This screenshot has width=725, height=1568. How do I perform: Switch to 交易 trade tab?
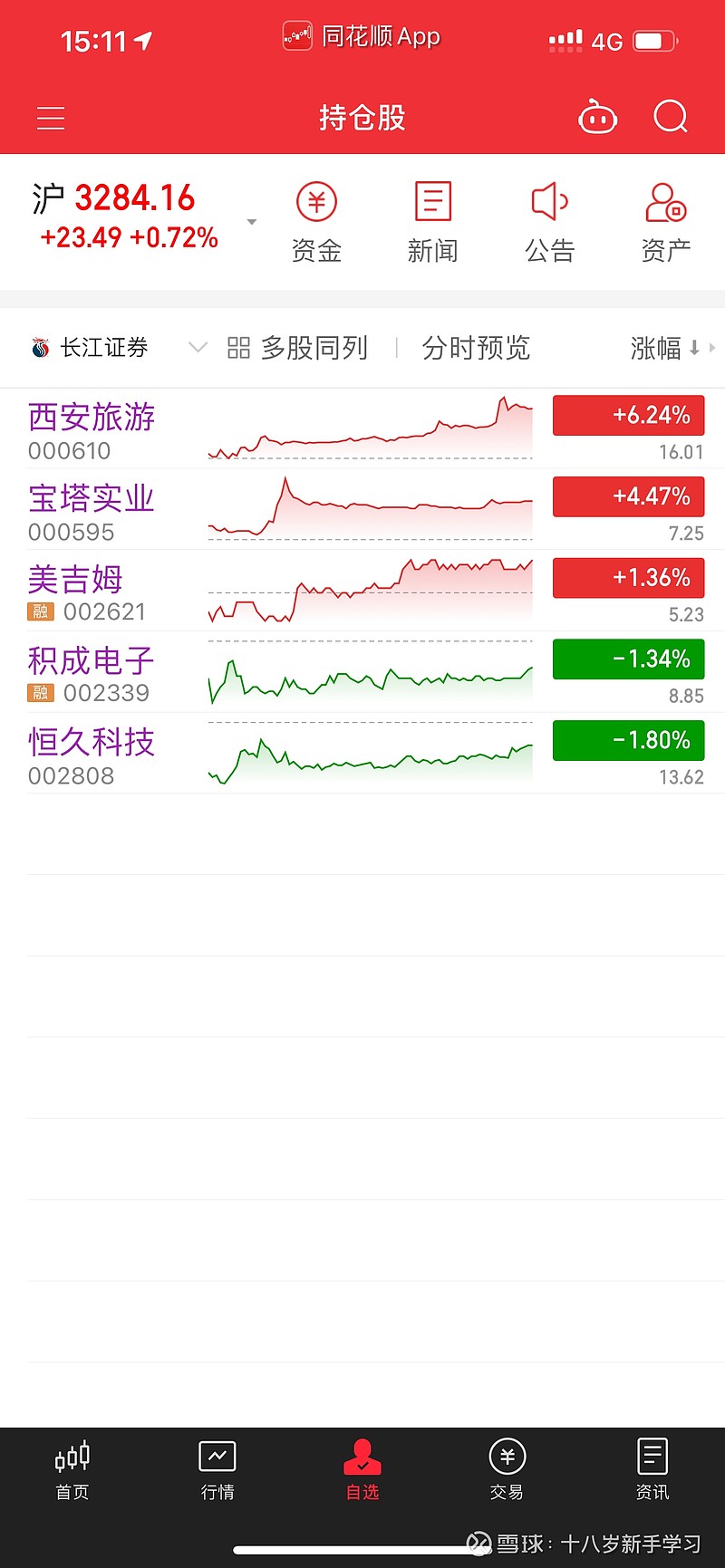click(507, 1470)
